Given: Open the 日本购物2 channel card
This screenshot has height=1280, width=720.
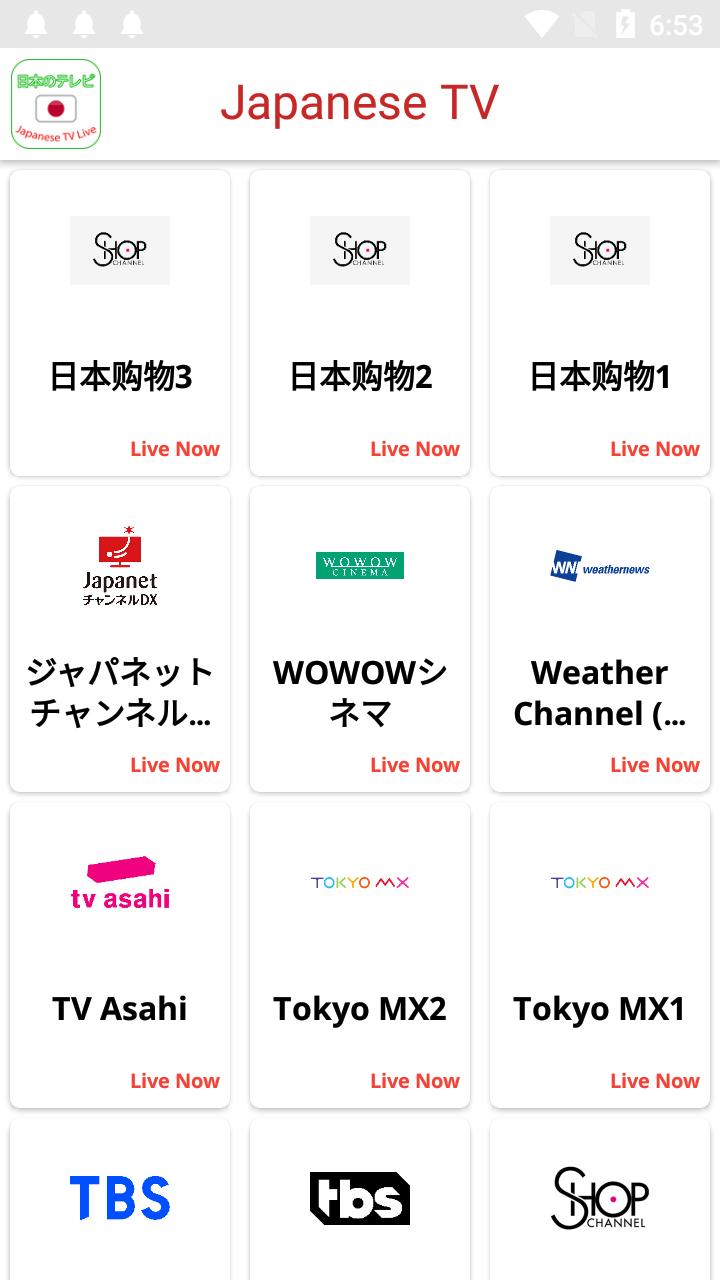Looking at the screenshot, I should [x=360, y=323].
